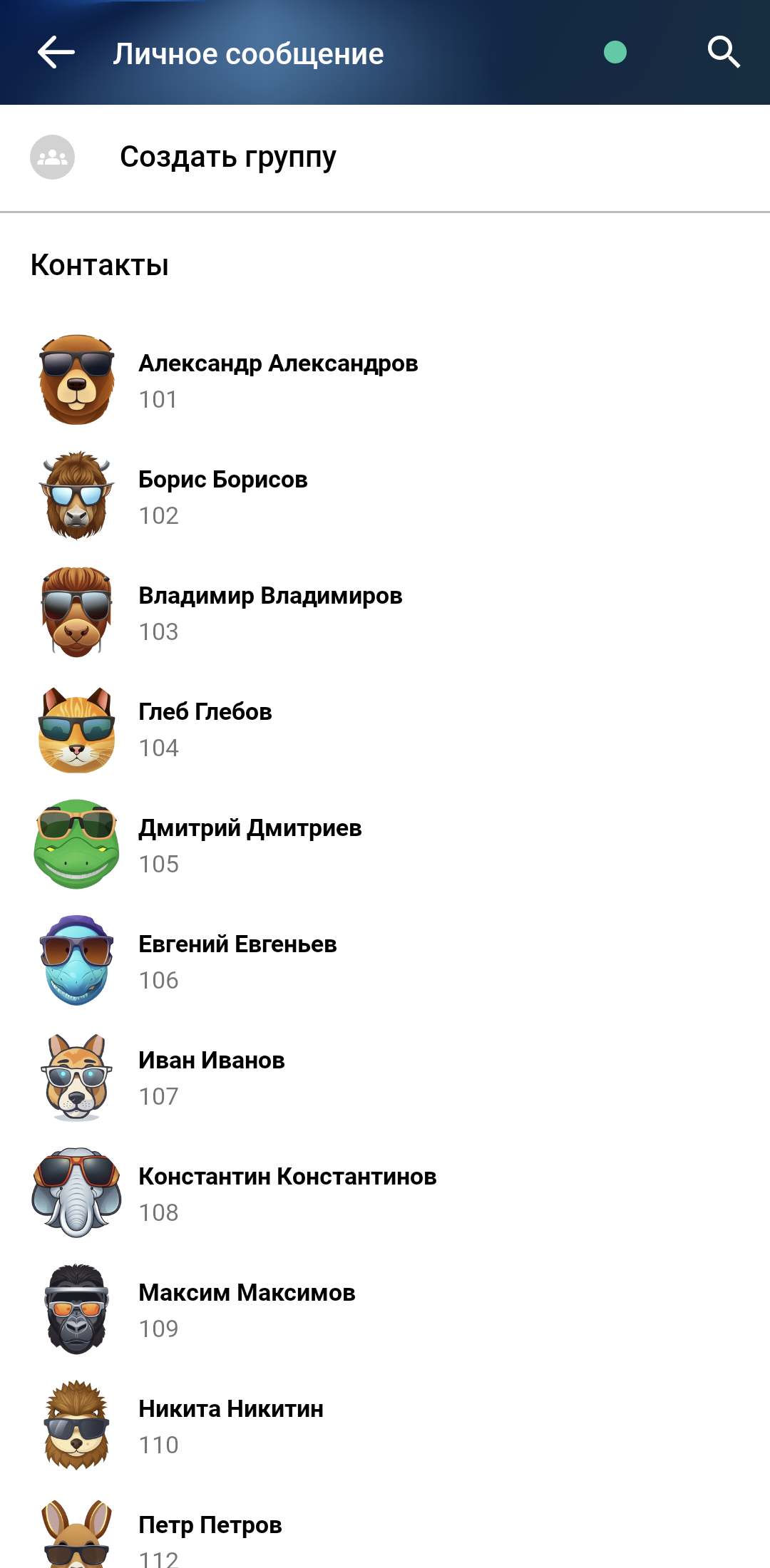Tap Создать группу to create a group
The image size is (770, 1568).
tap(228, 157)
